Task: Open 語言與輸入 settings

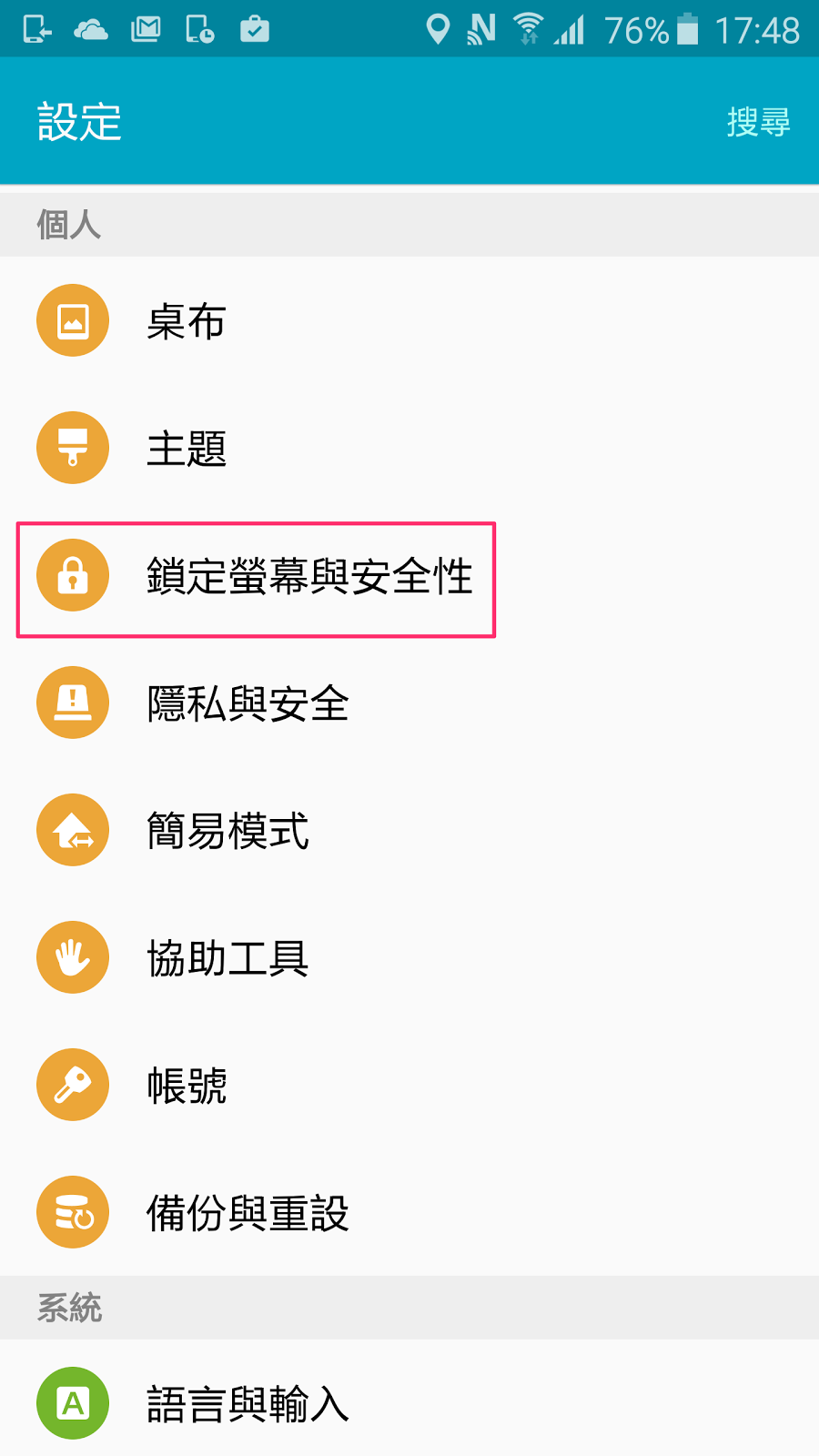Action: (409, 1402)
